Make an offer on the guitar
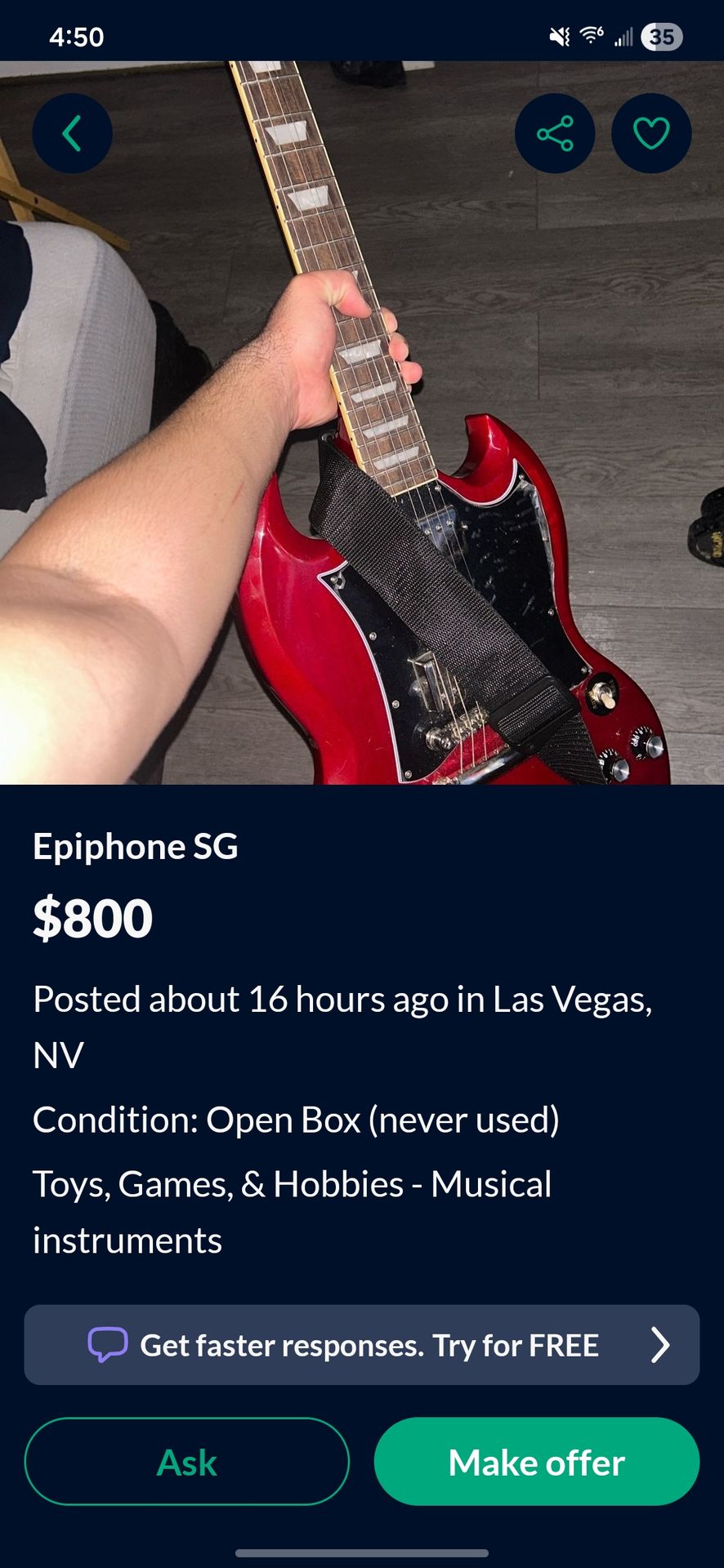Image resolution: width=724 pixels, height=1568 pixels. click(536, 1462)
